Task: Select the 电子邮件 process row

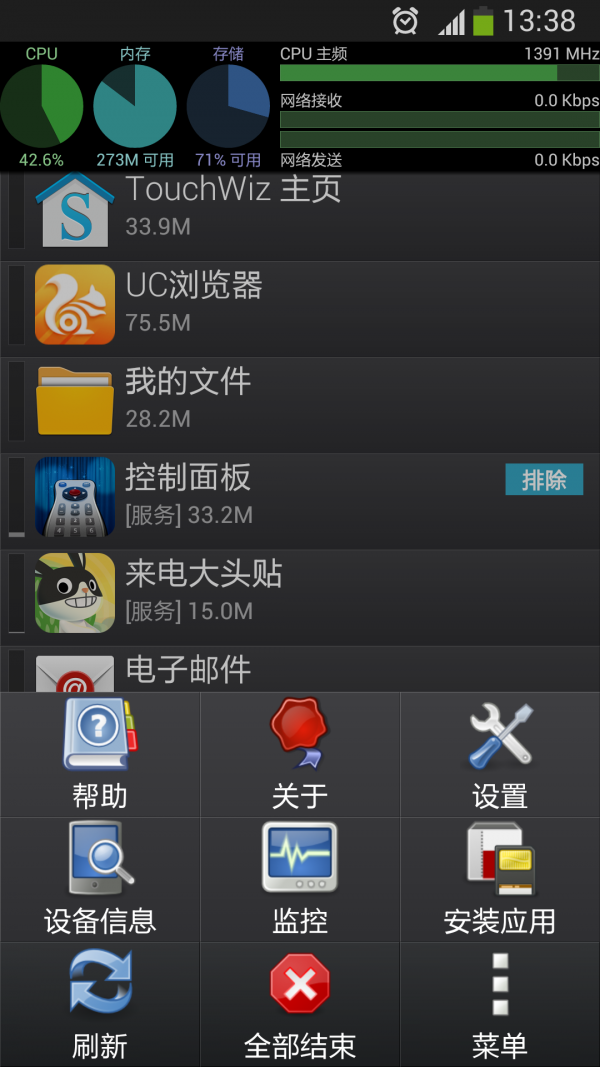Action: click(300, 670)
